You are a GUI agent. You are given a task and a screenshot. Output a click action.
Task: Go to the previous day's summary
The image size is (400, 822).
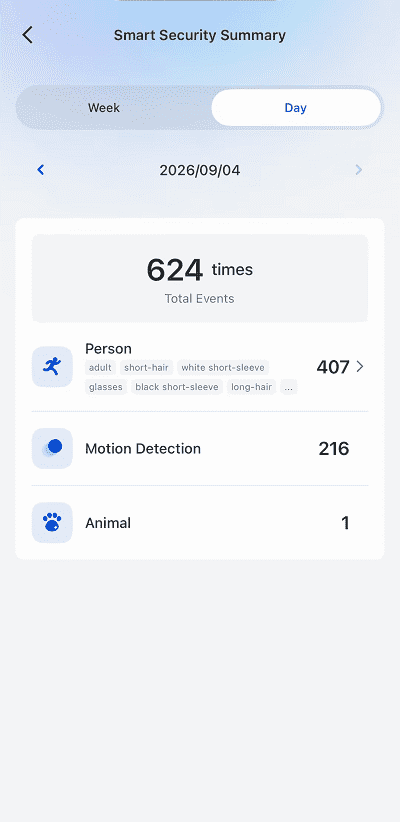click(41, 170)
